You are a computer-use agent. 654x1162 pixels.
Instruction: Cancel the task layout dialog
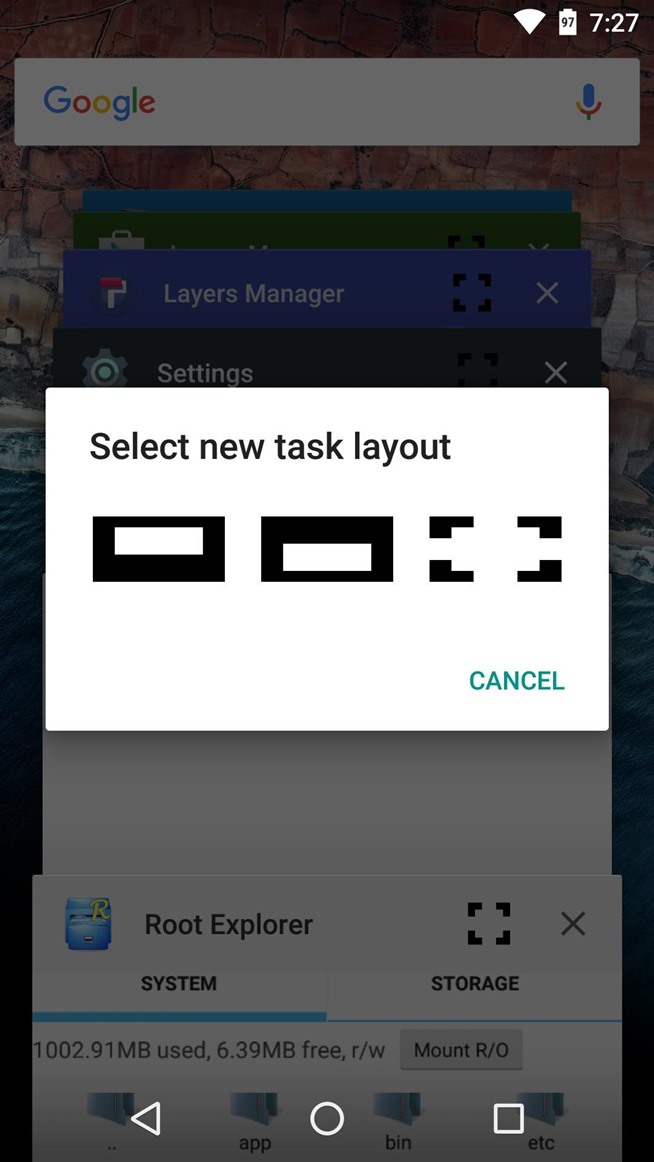pyautogui.click(x=516, y=680)
